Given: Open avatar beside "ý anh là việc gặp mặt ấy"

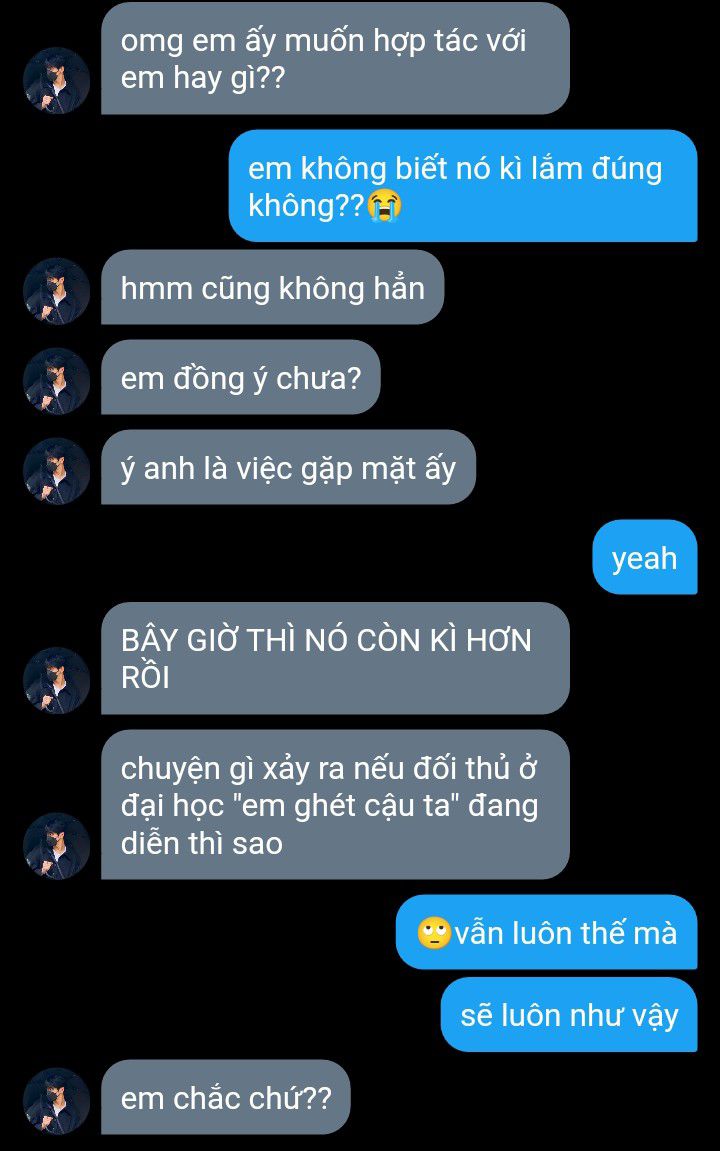Looking at the screenshot, I should click(56, 471).
